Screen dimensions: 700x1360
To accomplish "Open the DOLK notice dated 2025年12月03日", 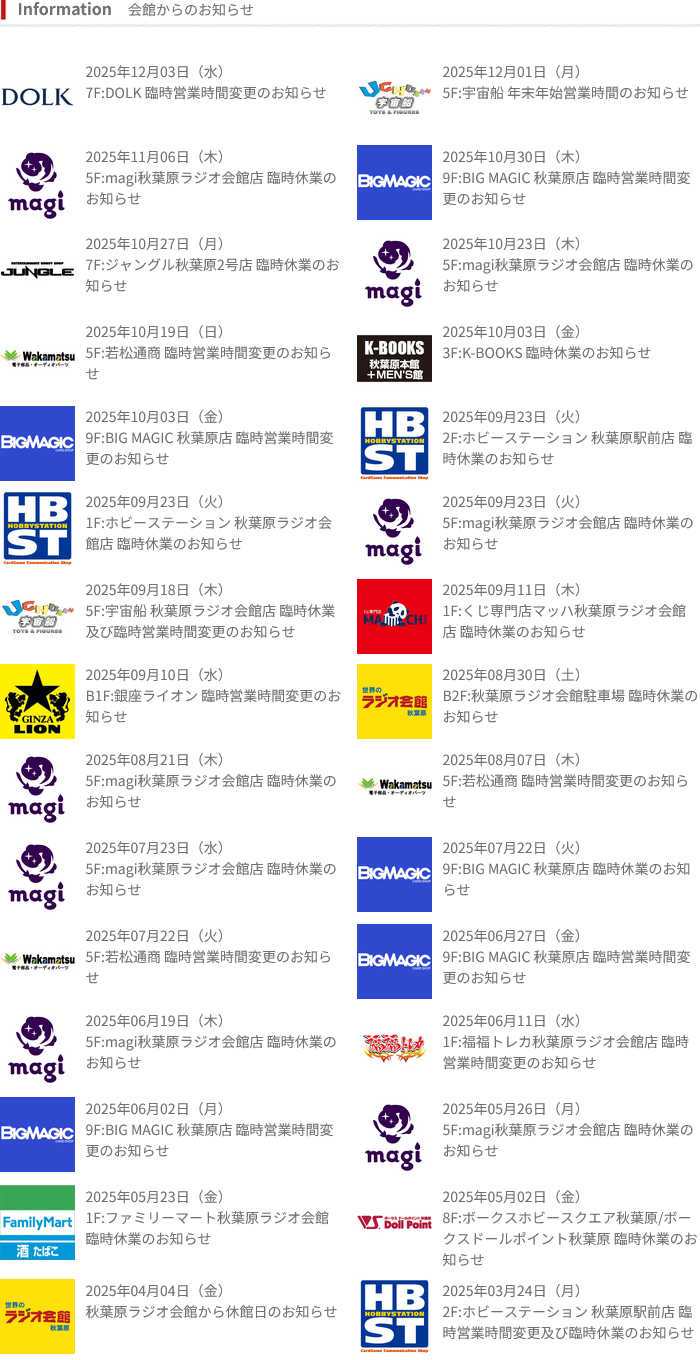I will tap(205, 93).
